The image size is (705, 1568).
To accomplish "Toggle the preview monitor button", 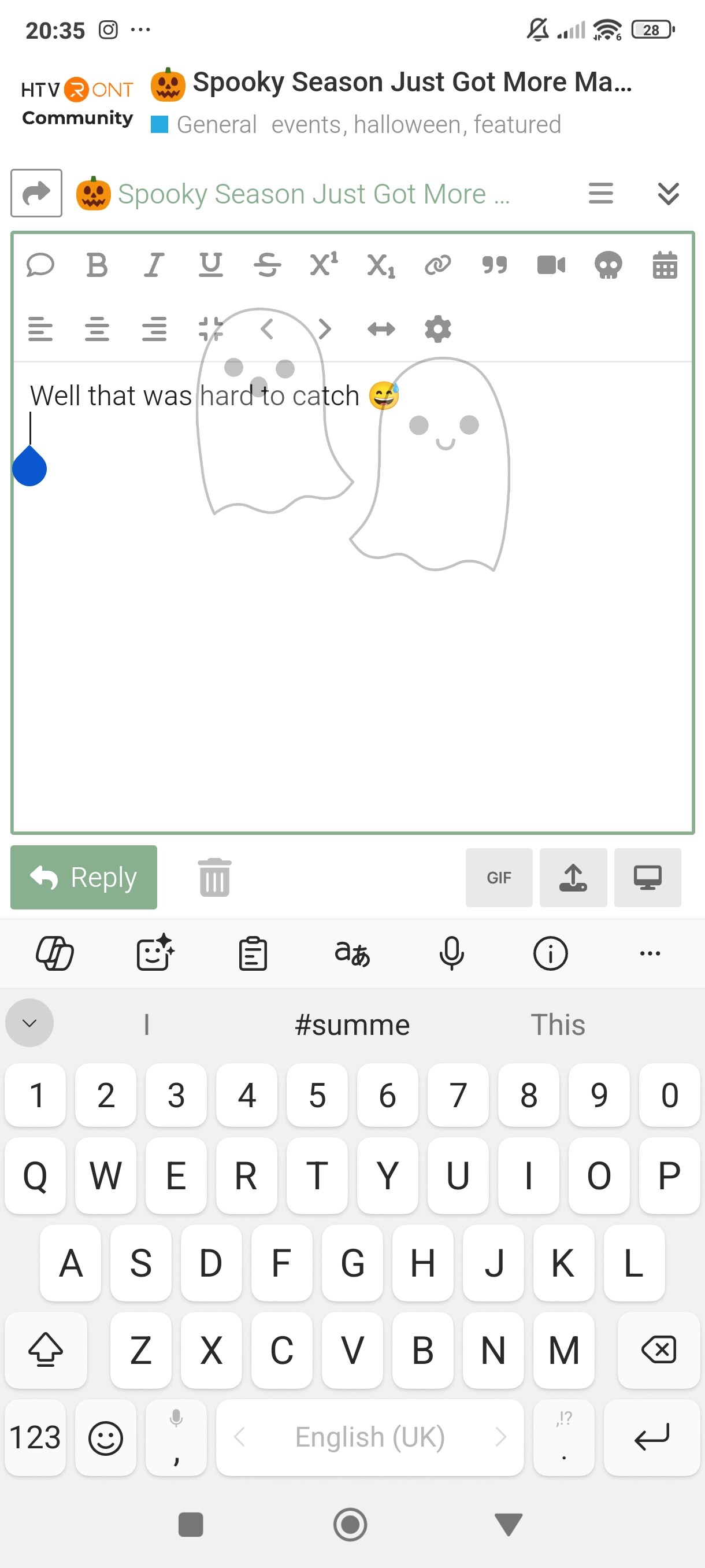I will coord(647,877).
